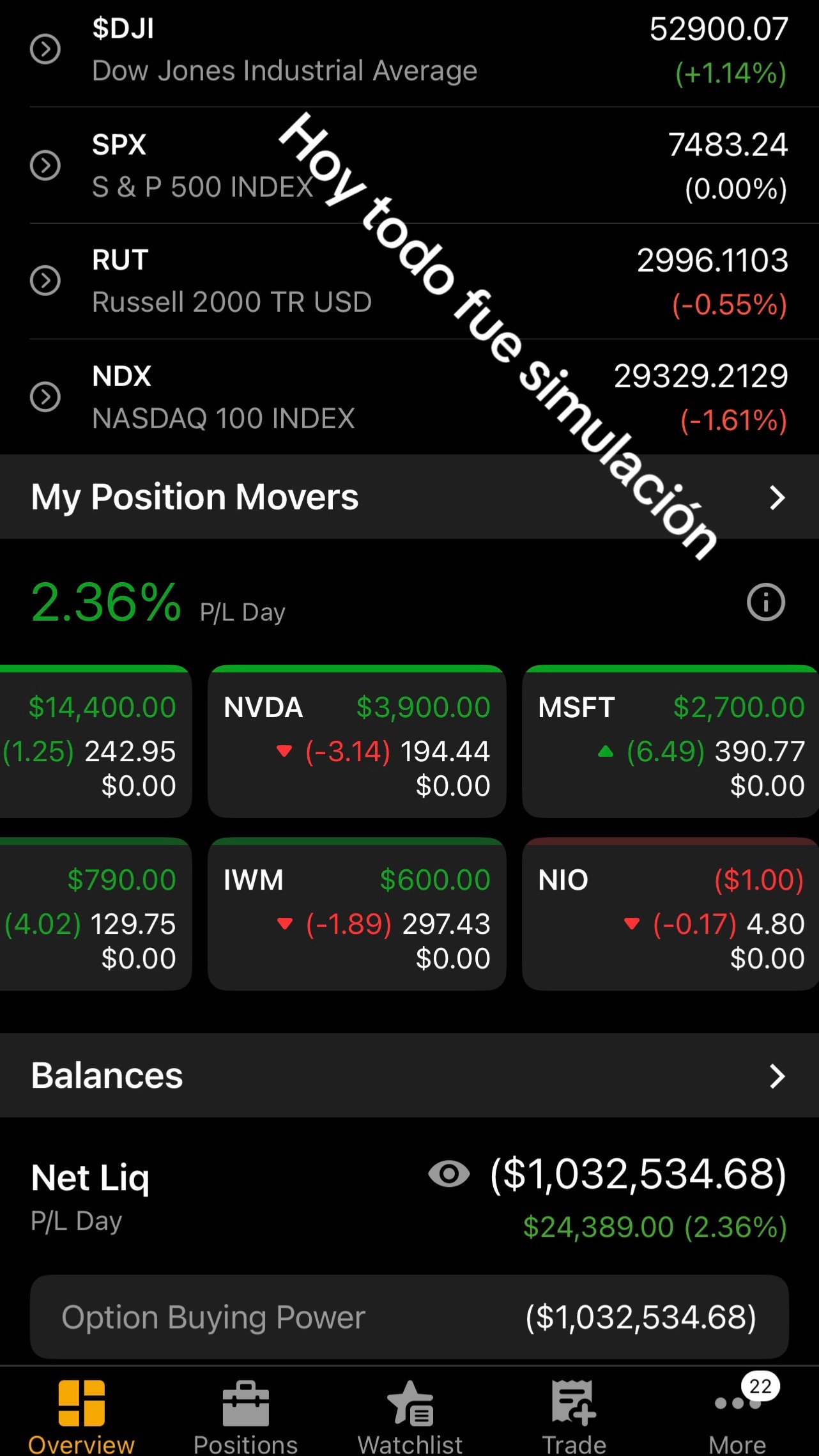Open the IWM position card
This screenshot has height=1456, width=819.
coord(357,914)
